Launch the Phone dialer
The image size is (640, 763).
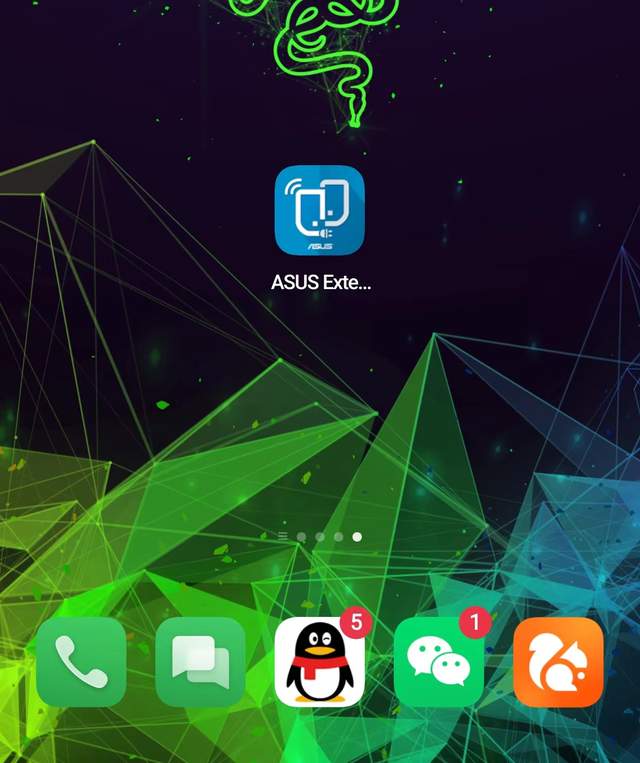(80, 662)
